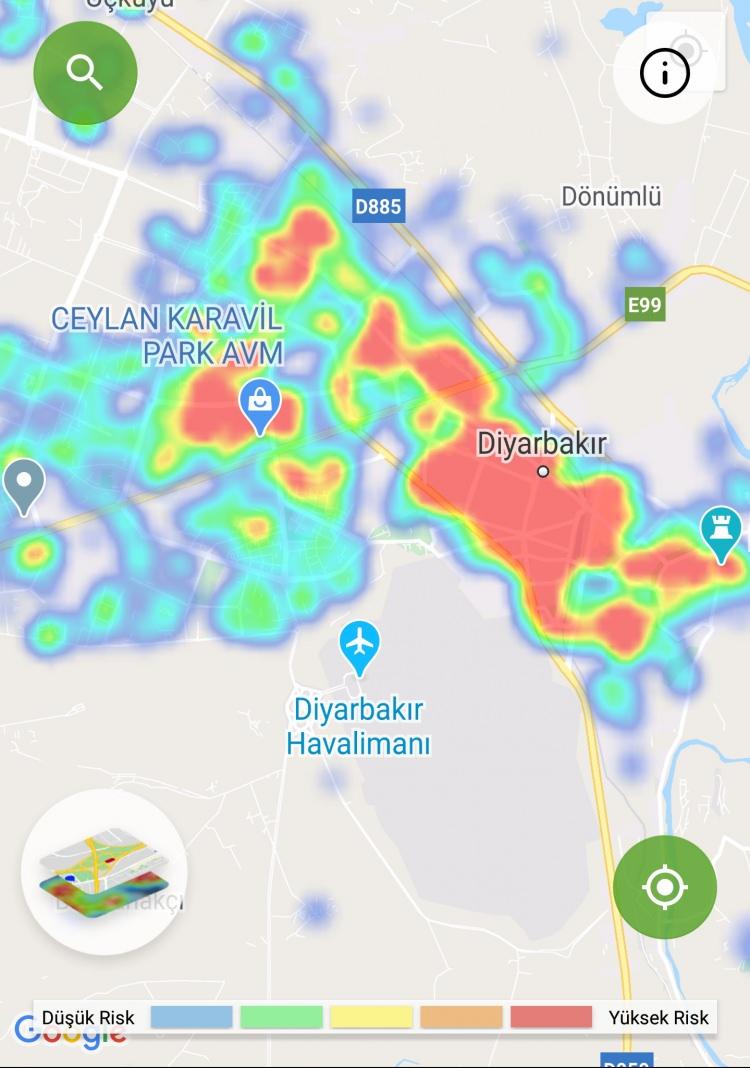This screenshot has width=750, height=1068.
Task: Open the map layers selector
Action: (104, 872)
